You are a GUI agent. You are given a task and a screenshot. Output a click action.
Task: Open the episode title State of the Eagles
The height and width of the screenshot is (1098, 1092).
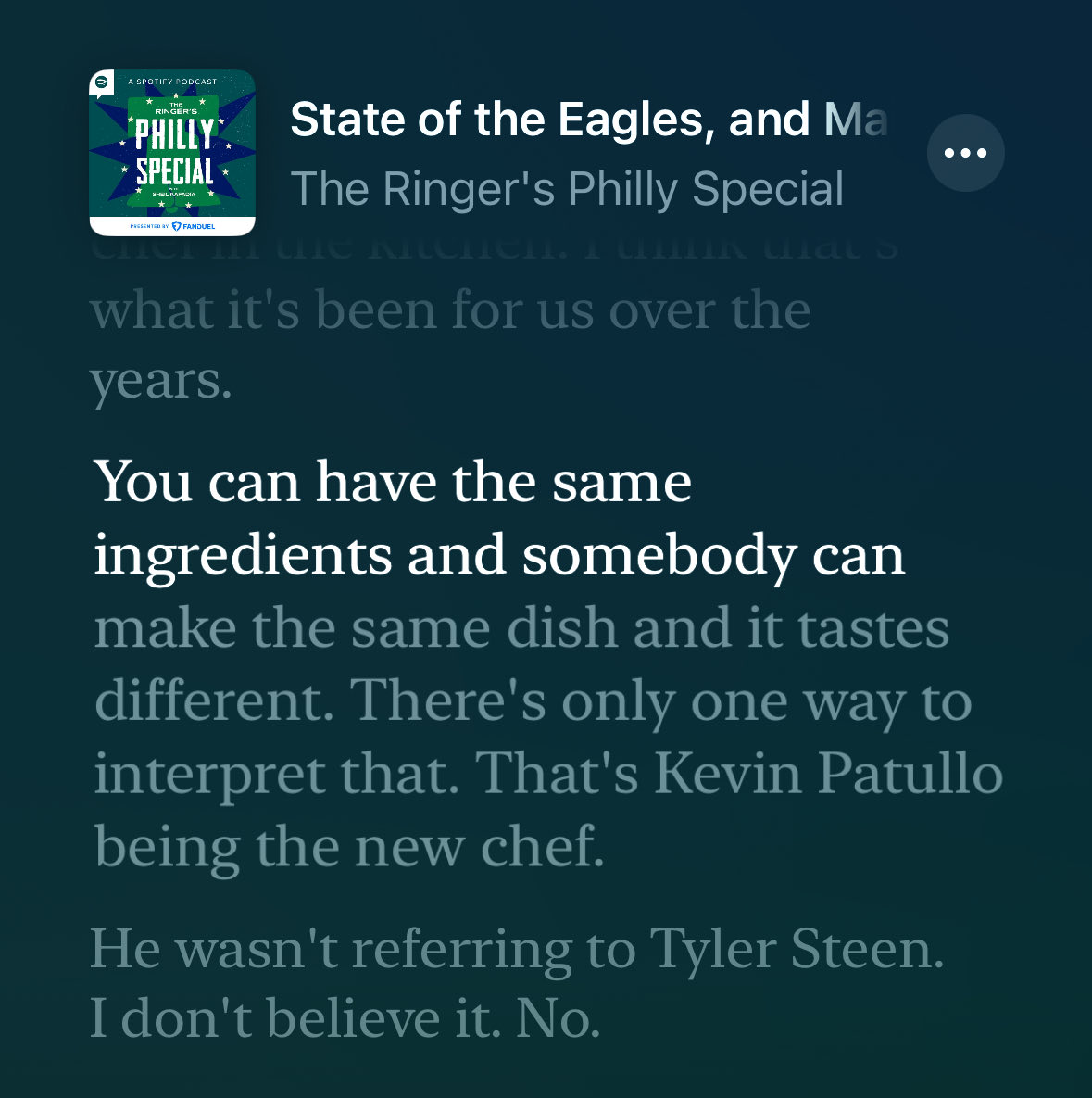(589, 119)
